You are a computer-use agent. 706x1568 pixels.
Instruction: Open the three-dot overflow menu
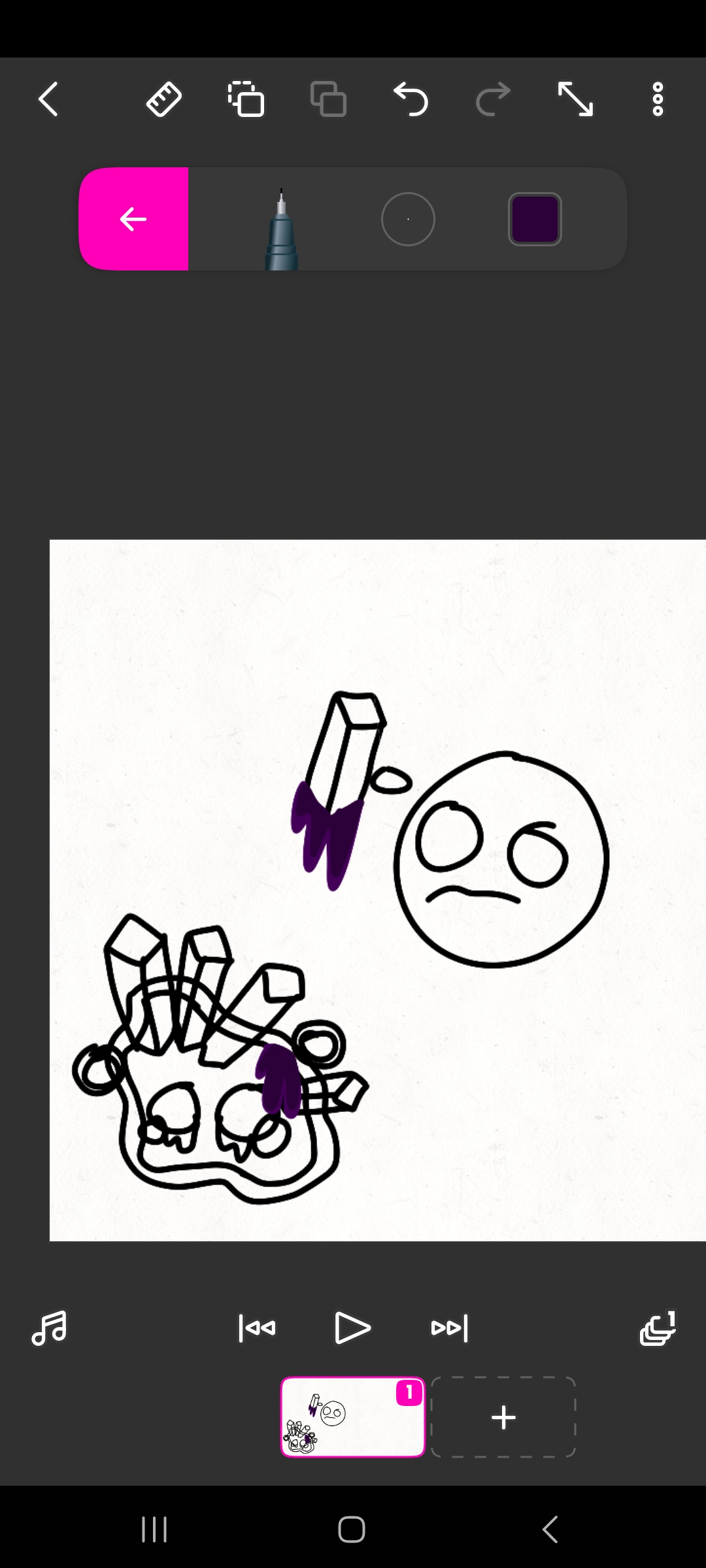click(x=658, y=99)
